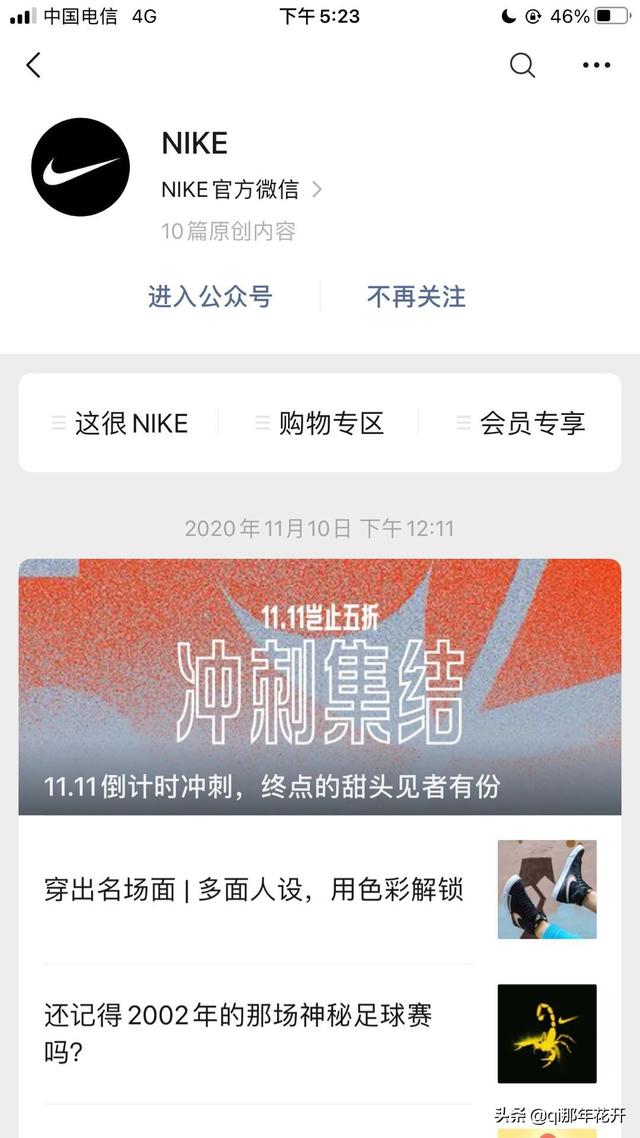Open the 11.11倒计时冲刺 banner article
Screen dimensions: 640x1138
(320, 686)
